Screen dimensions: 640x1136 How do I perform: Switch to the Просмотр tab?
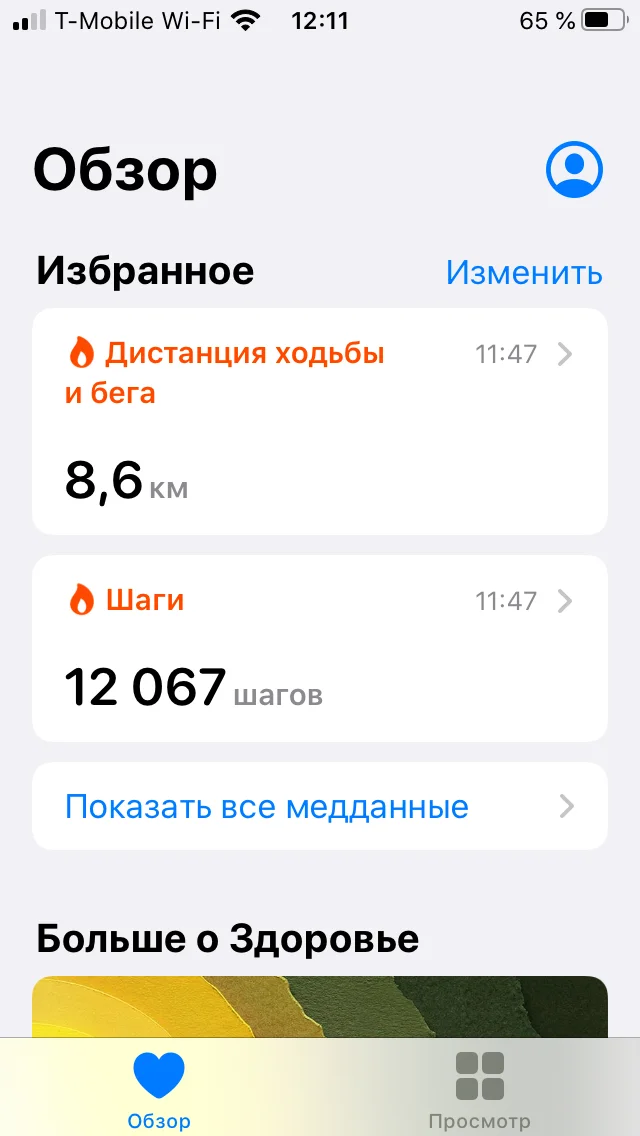479,1088
